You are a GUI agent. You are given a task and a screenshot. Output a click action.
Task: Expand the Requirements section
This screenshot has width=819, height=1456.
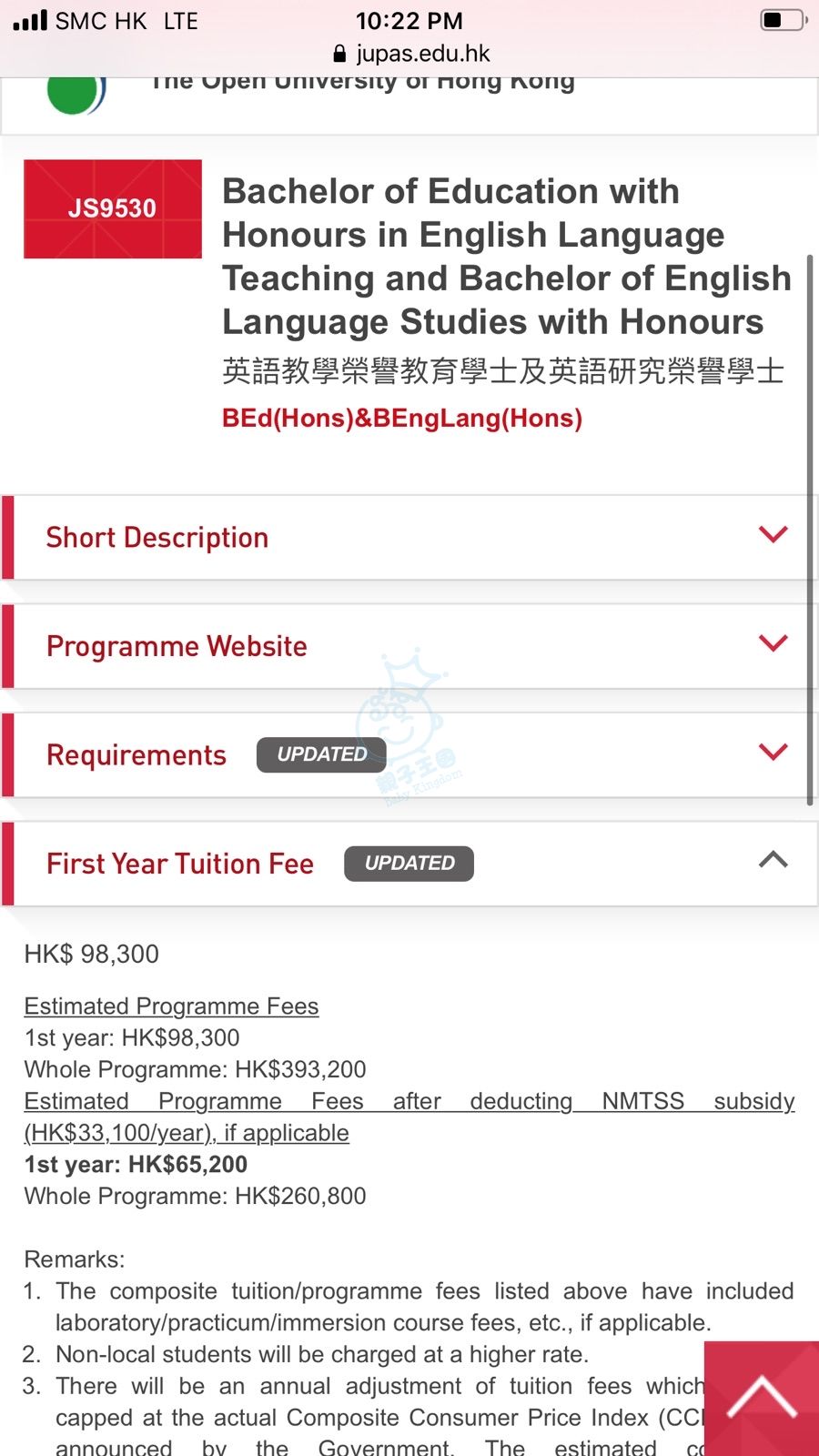(773, 753)
